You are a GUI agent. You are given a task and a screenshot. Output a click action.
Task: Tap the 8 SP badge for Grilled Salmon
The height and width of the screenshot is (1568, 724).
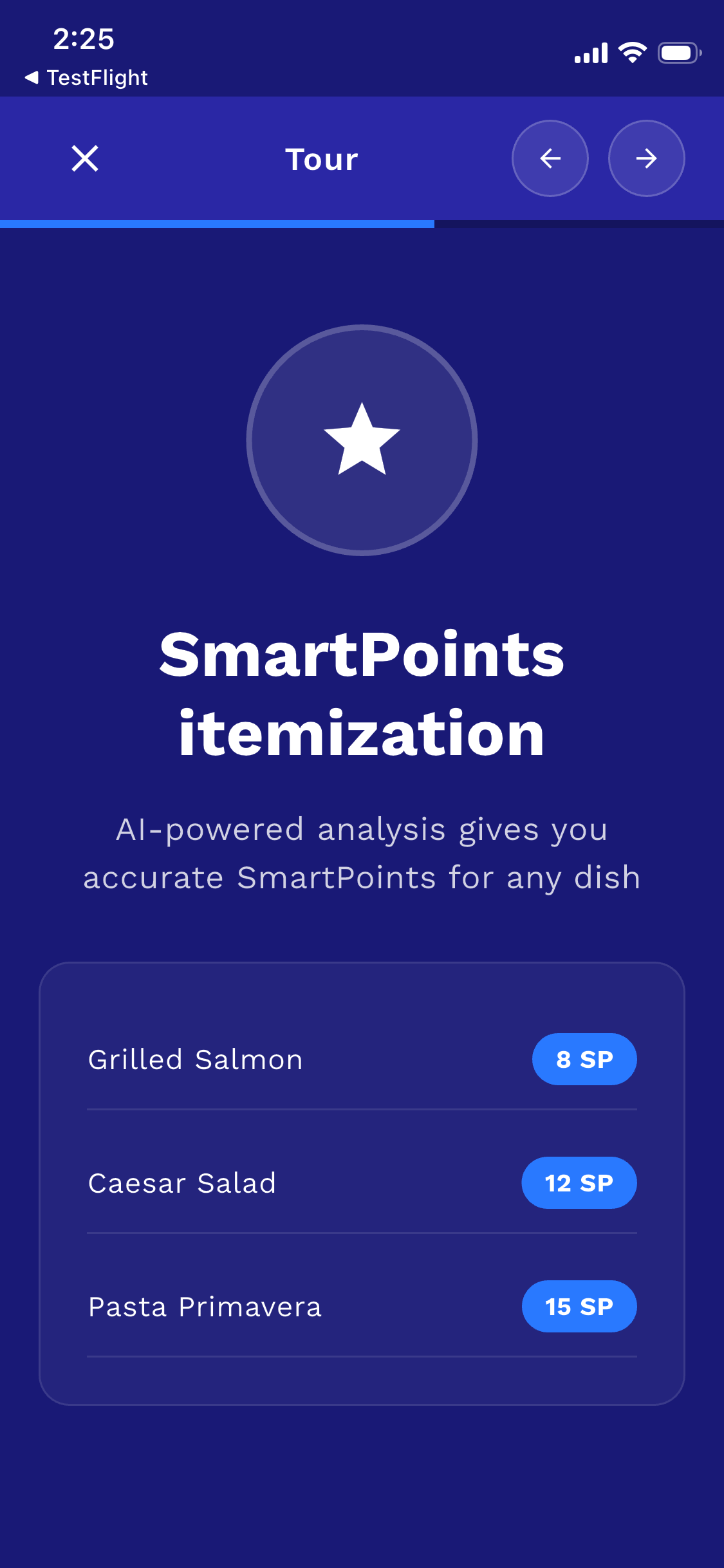(x=584, y=1059)
